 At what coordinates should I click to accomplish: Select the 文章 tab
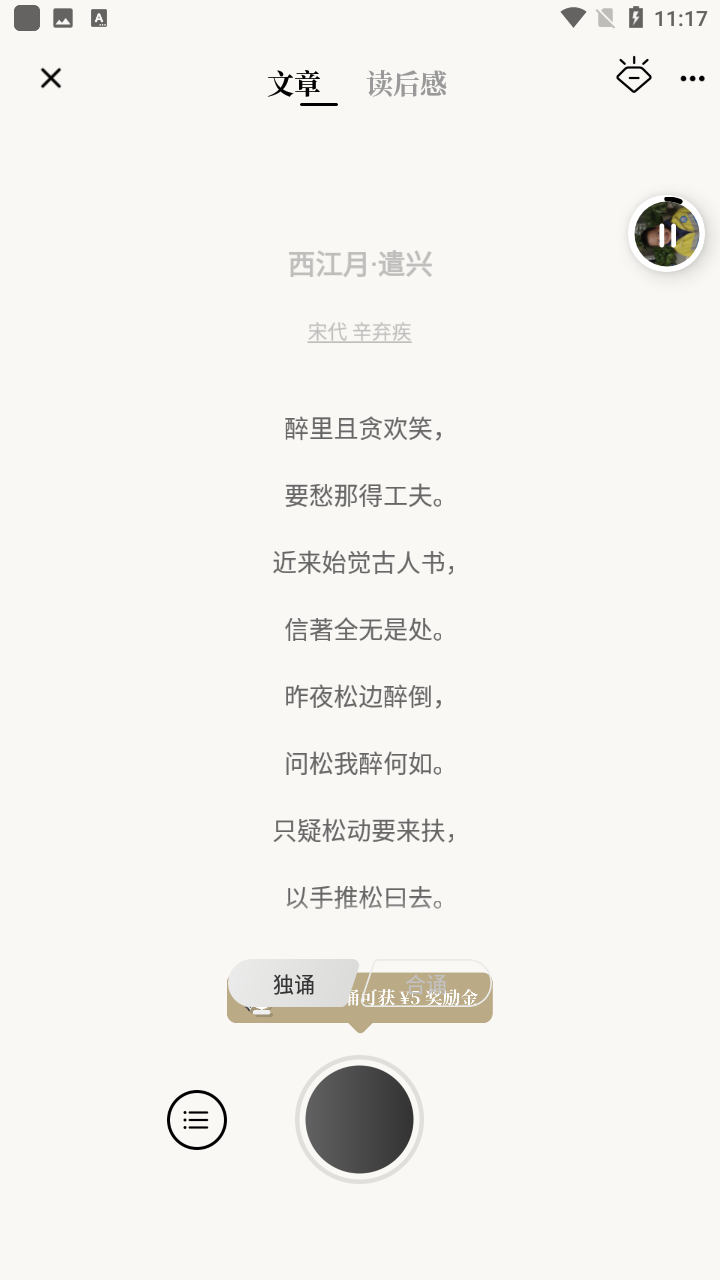point(294,84)
